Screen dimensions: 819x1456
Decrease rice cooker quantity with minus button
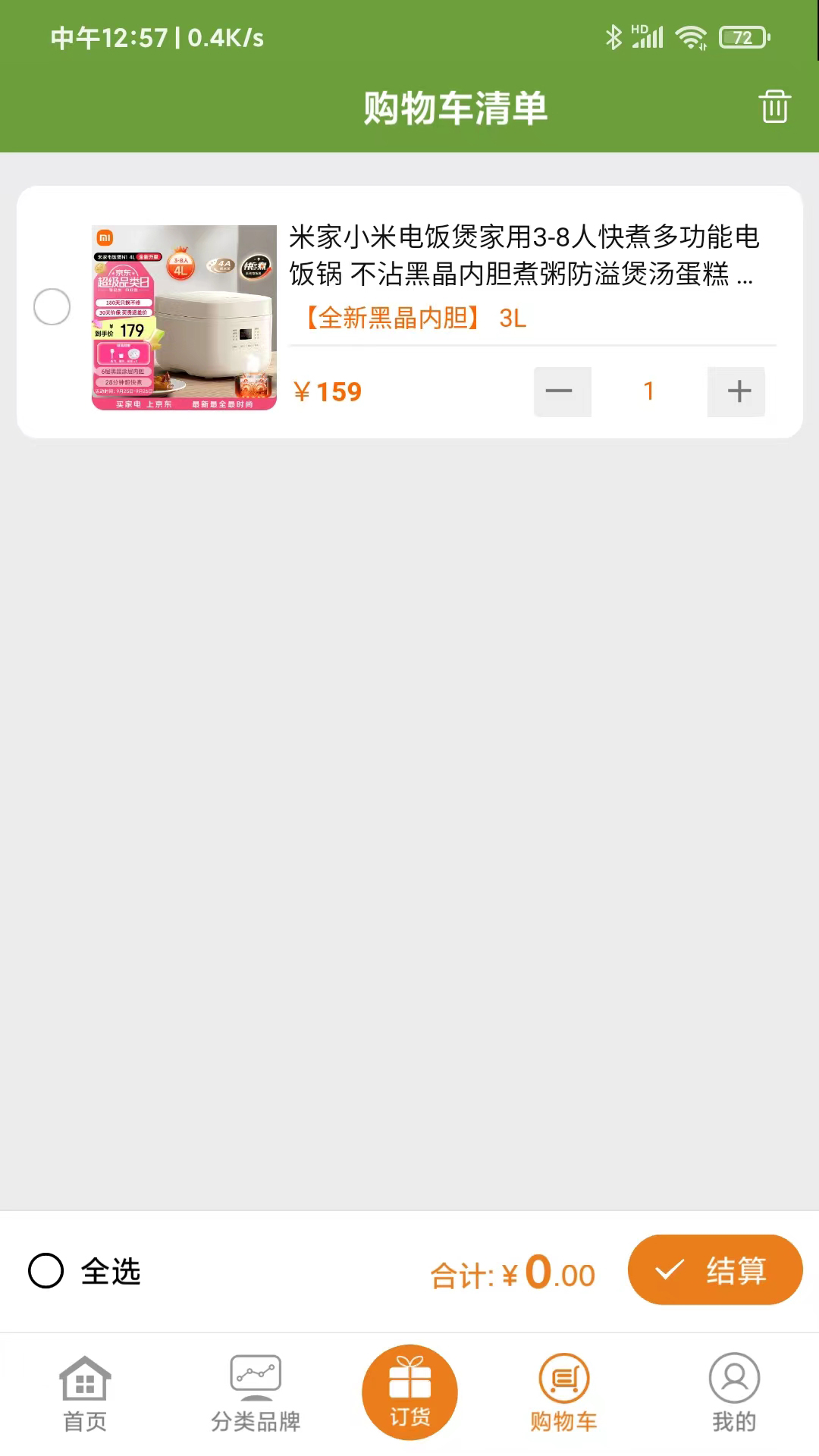(x=562, y=391)
